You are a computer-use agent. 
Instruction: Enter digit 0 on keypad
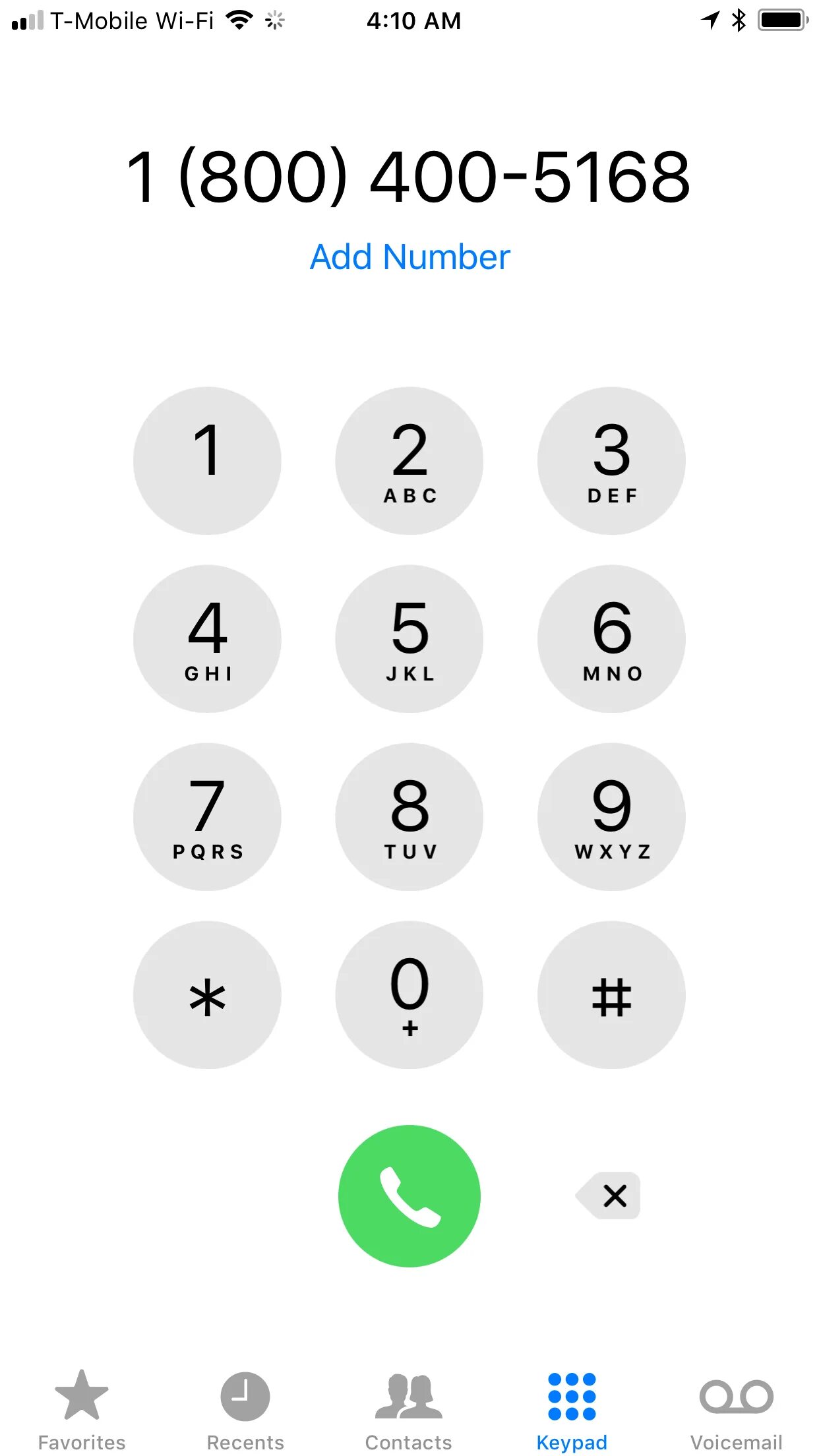(409, 994)
